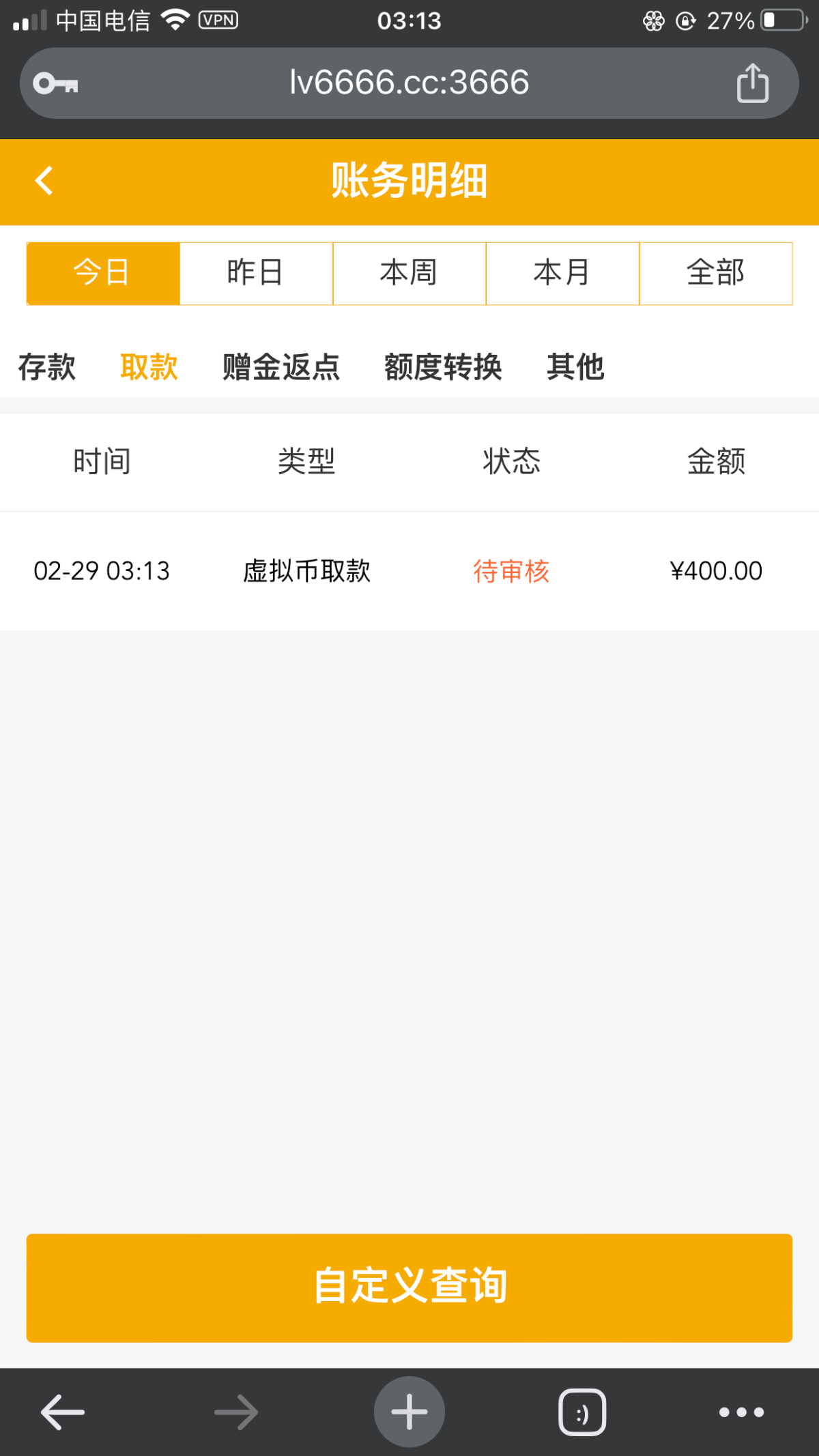The image size is (819, 1456).
Task: Switch to the 存款 category
Action: [46, 367]
